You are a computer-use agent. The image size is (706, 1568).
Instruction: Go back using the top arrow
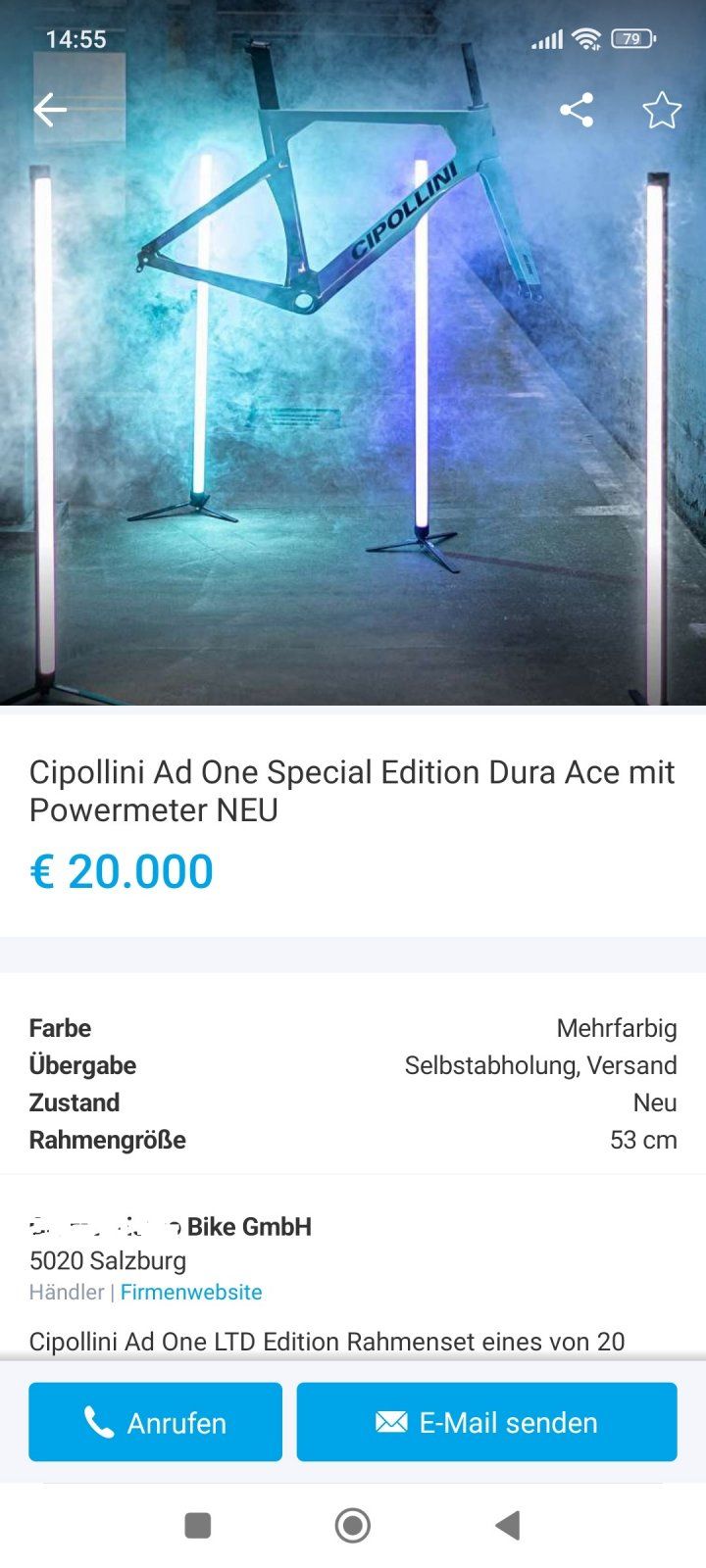point(50,110)
